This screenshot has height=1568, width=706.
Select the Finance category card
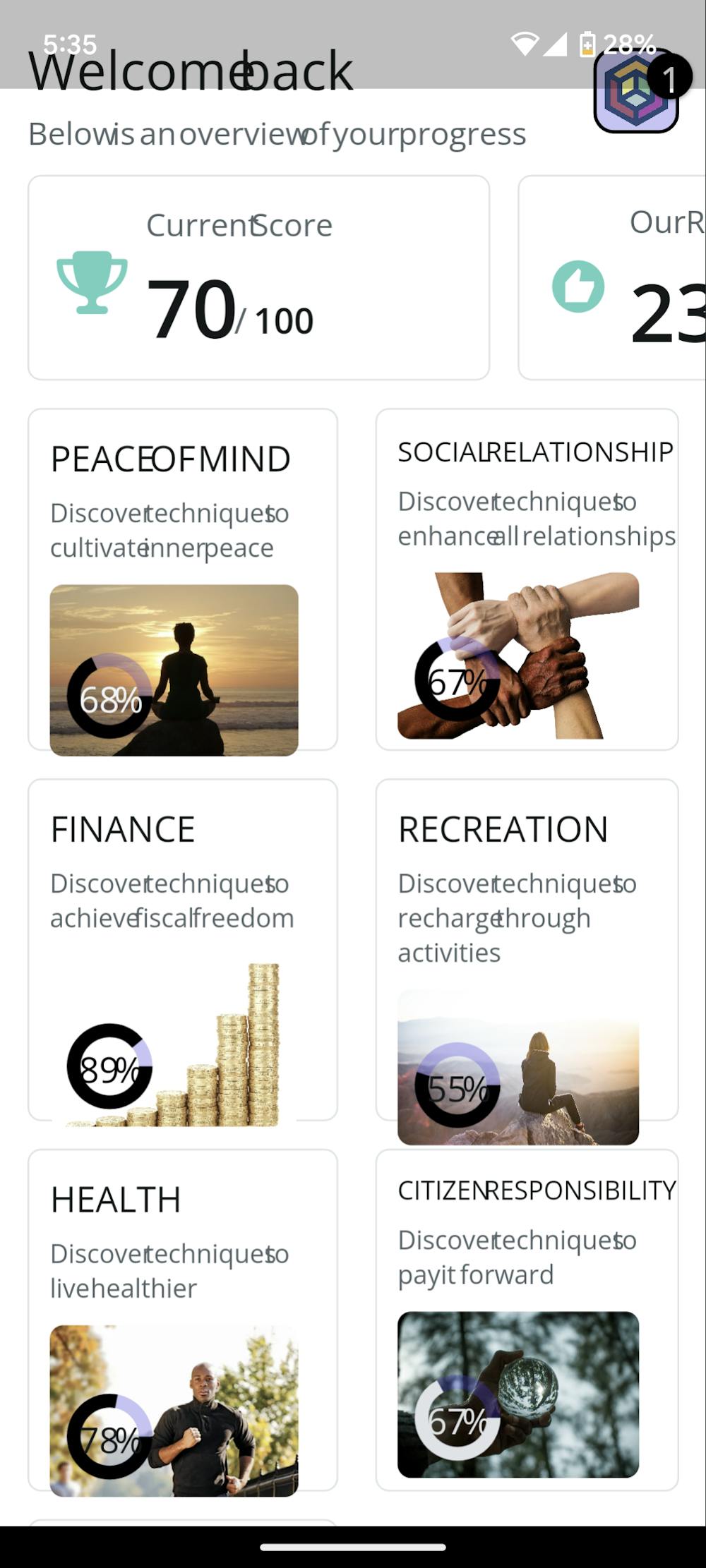182,949
